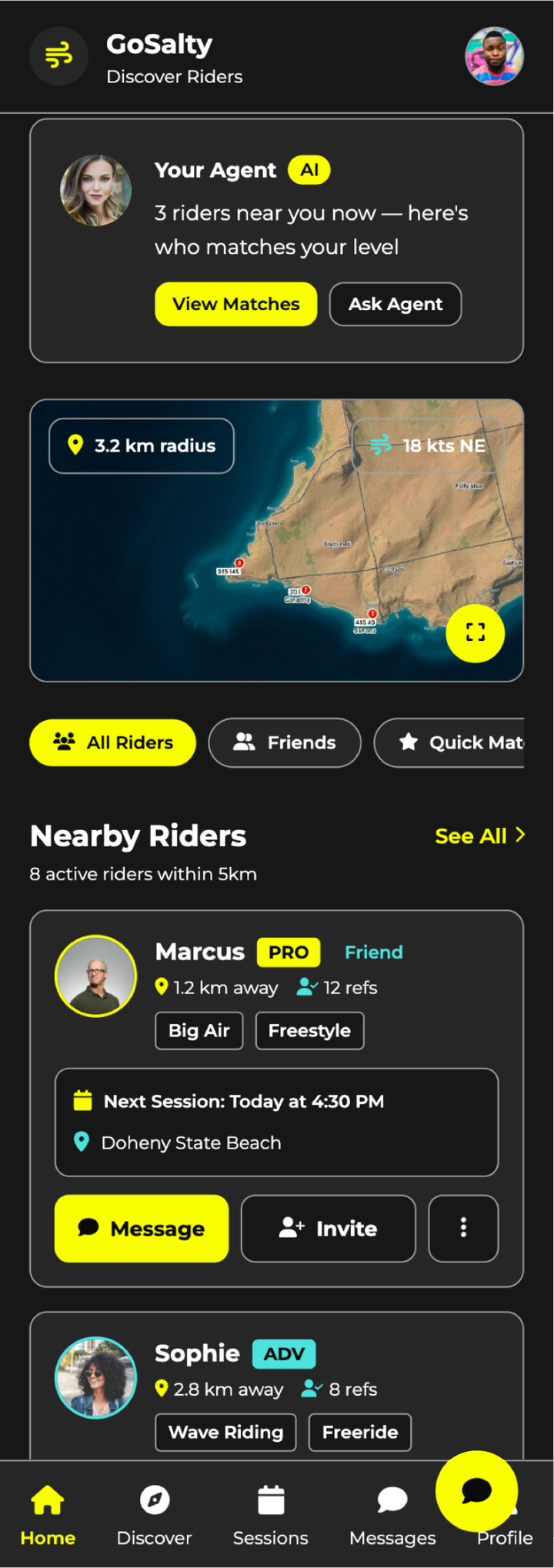Open the profile avatar in the top bar
Image resolution: width=554 pixels, height=1568 pixels.
[x=495, y=56]
